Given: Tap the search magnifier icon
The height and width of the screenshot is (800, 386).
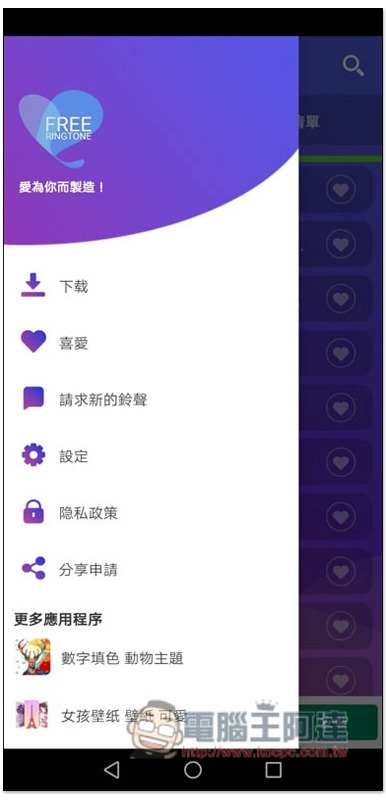Looking at the screenshot, I should pyautogui.click(x=353, y=66).
